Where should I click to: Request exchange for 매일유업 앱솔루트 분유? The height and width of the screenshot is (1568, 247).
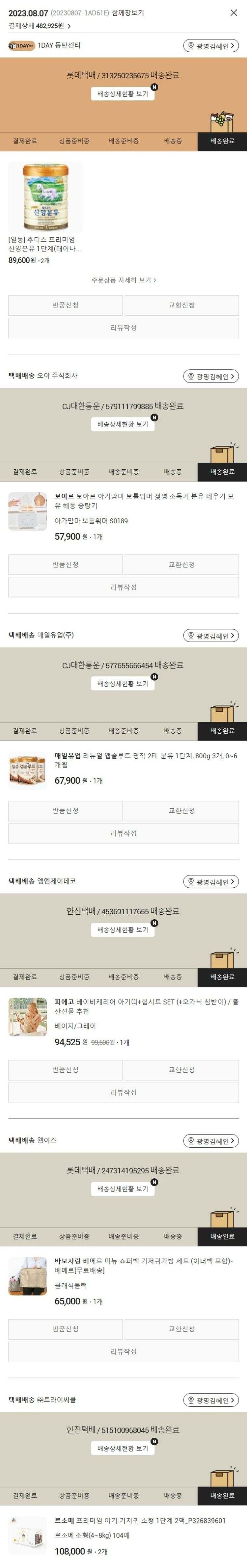click(181, 811)
